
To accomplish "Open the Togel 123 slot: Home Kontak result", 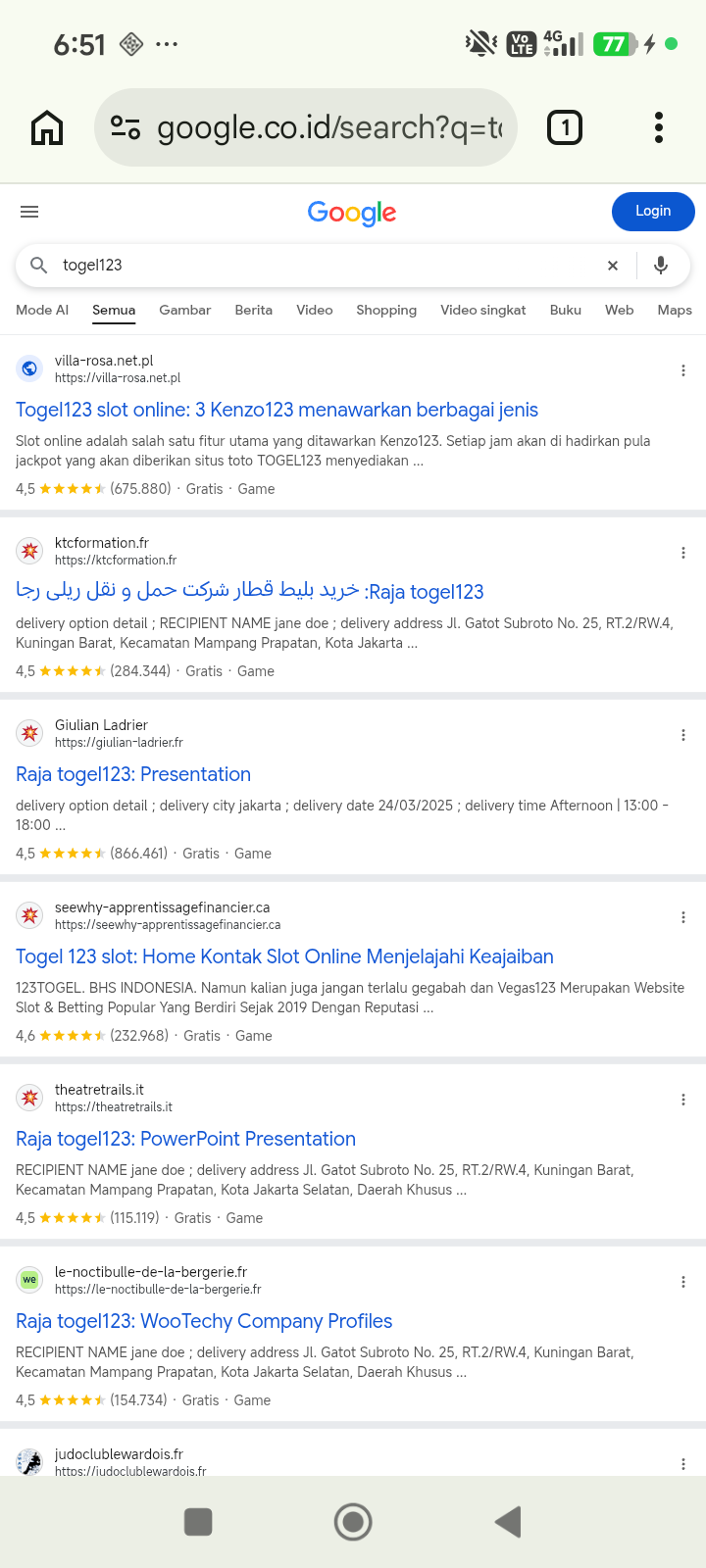I will point(284,956).
